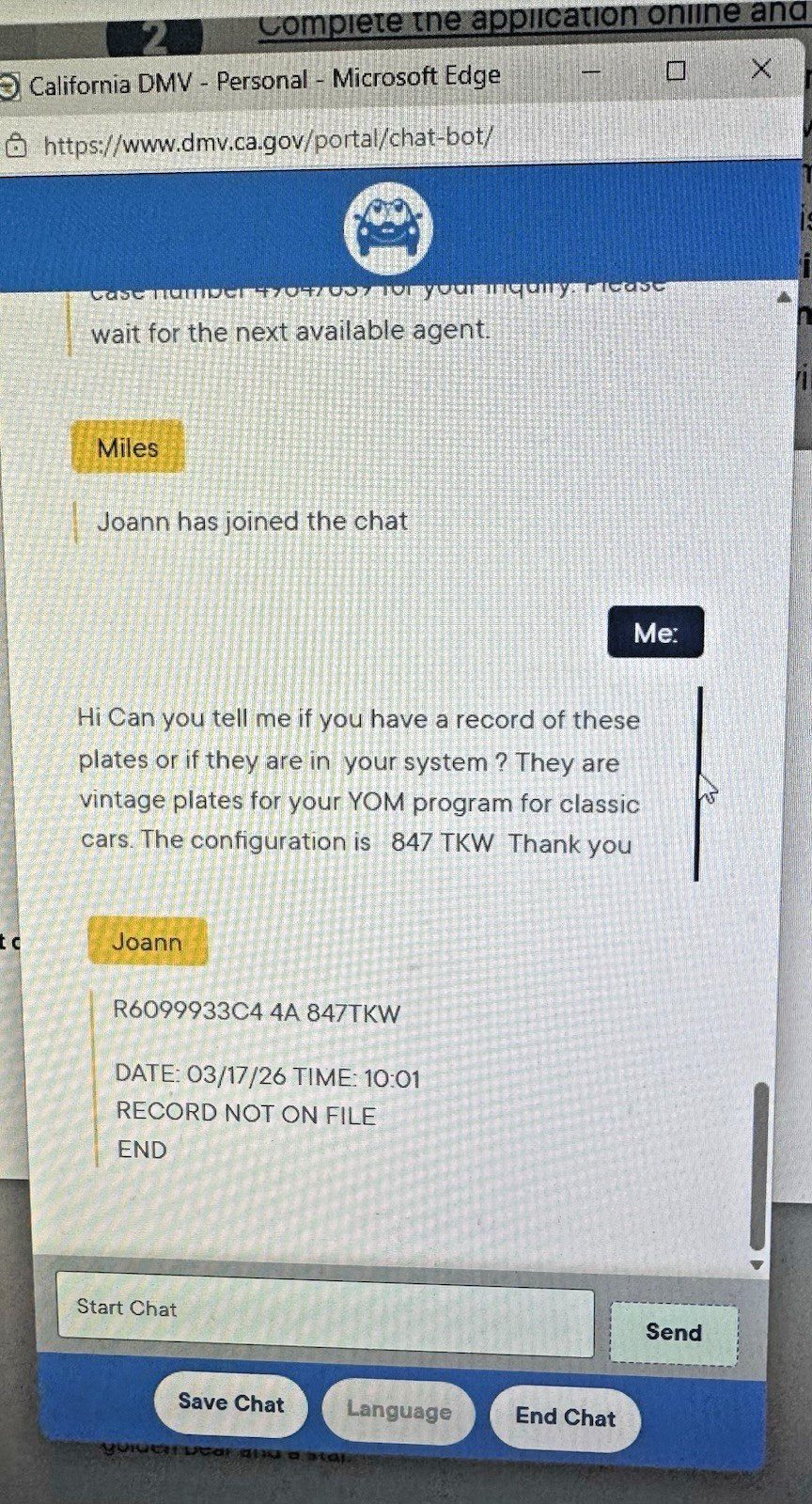Image resolution: width=812 pixels, height=1504 pixels.
Task: Close the California DMV chat window
Action: pyautogui.click(x=761, y=70)
